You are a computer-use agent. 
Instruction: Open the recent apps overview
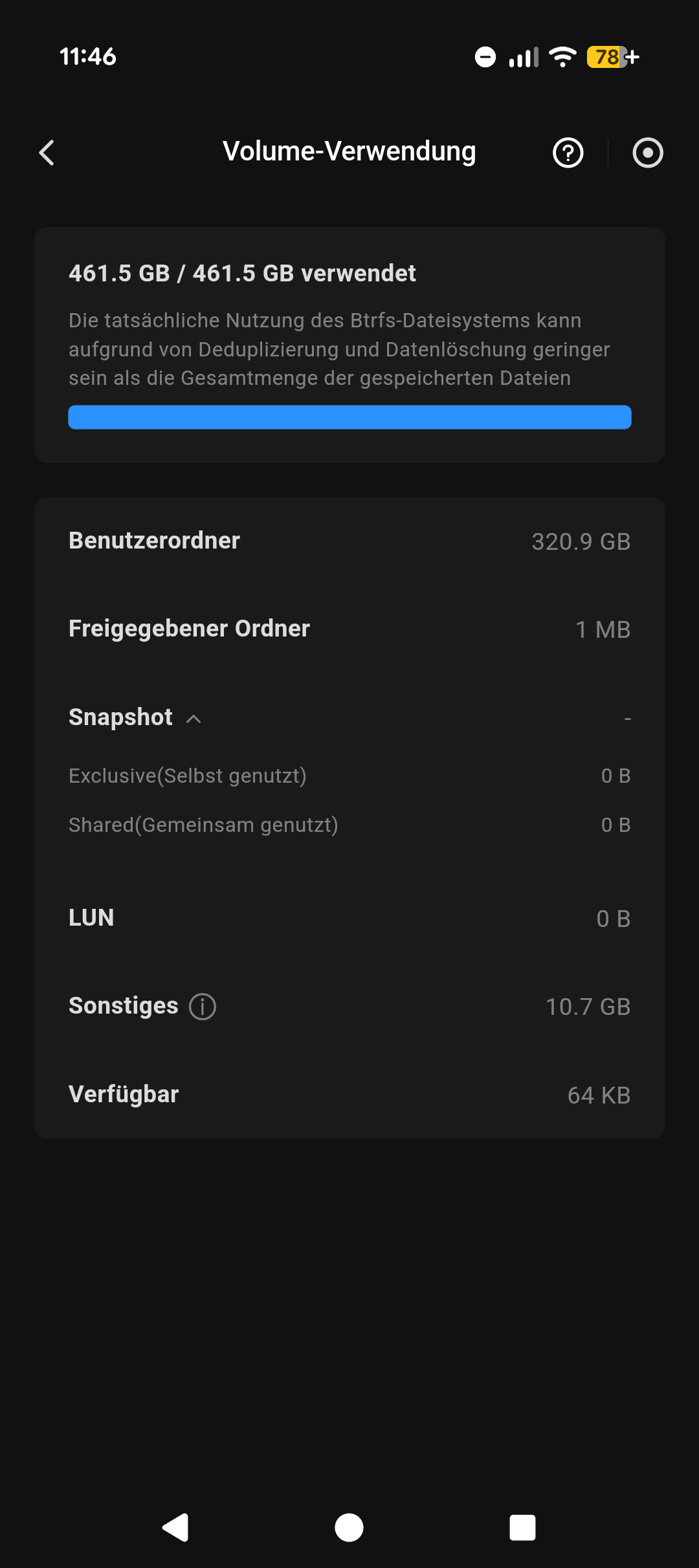click(522, 1528)
